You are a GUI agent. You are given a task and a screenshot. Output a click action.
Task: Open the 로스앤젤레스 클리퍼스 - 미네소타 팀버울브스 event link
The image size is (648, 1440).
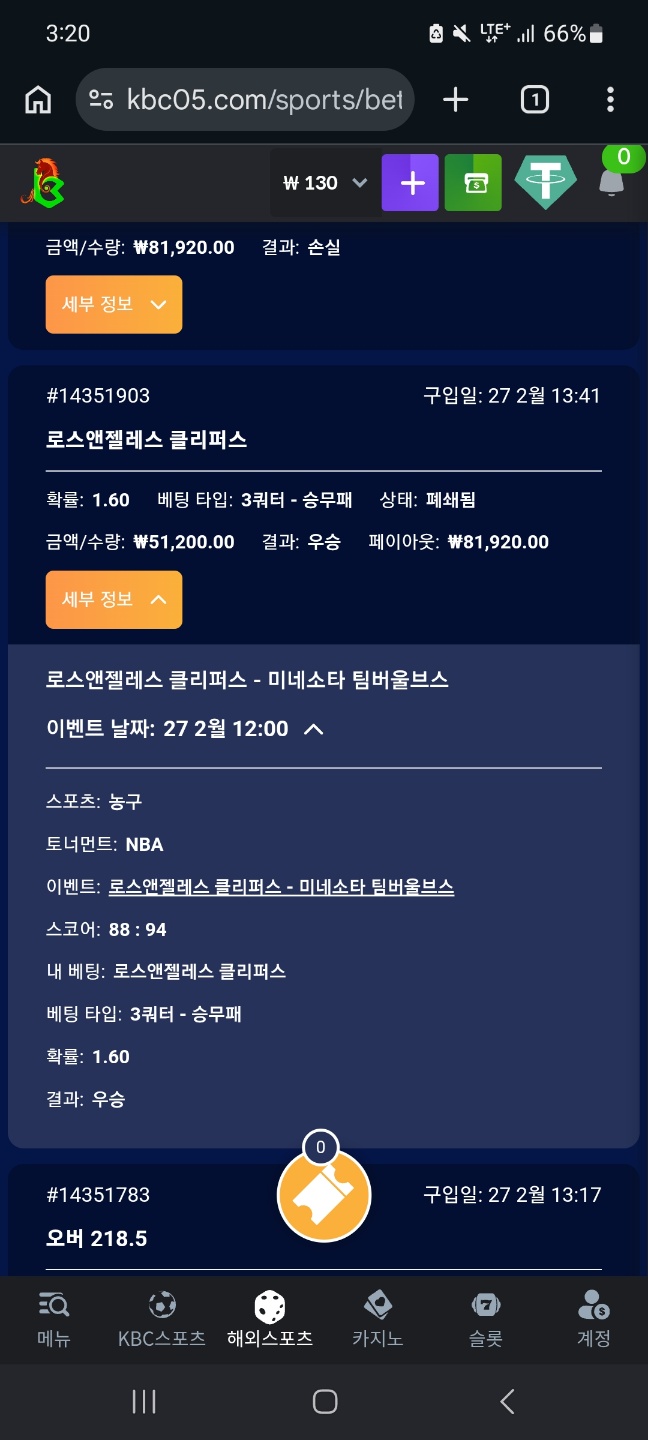click(x=281, y=887)
